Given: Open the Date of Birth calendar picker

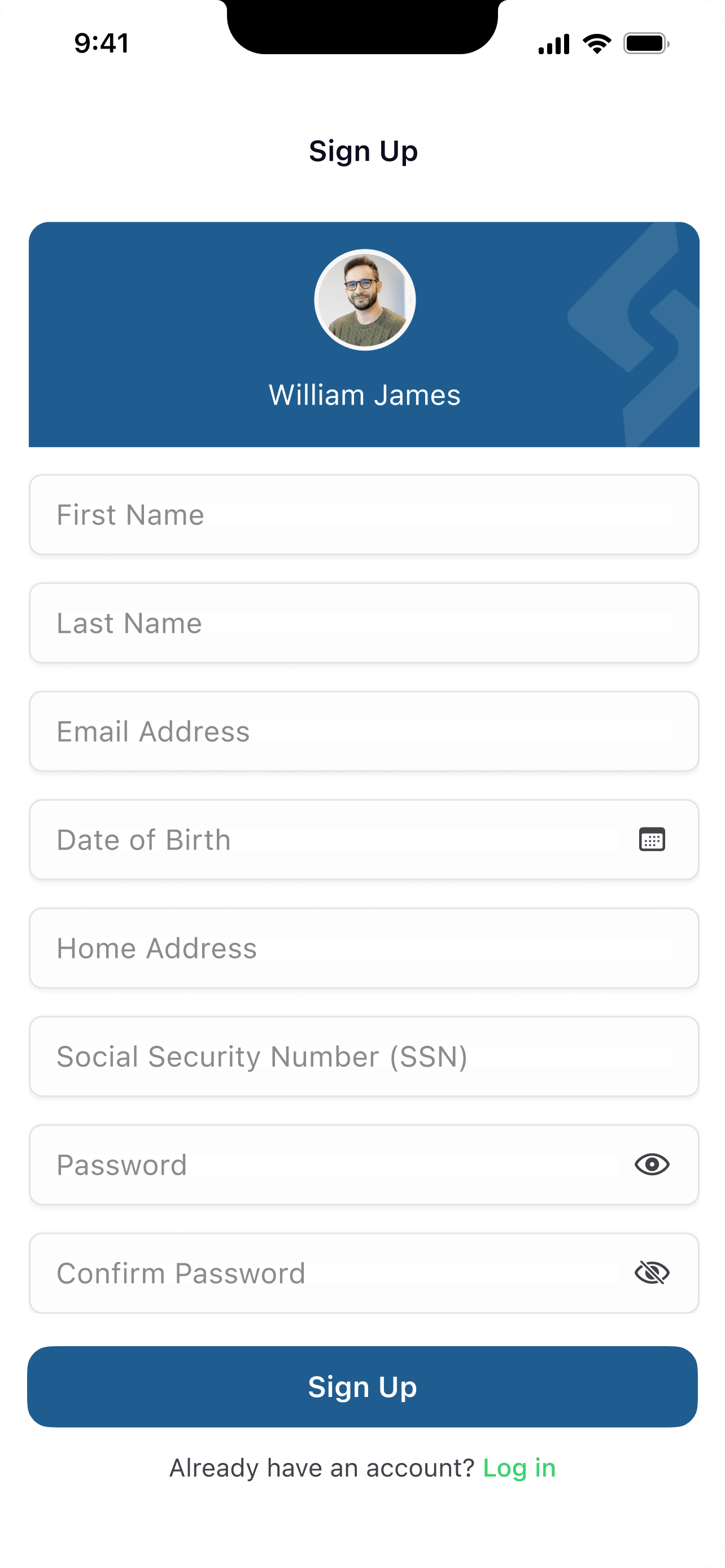Looking at the screenshot, I should tap(652, 839).
